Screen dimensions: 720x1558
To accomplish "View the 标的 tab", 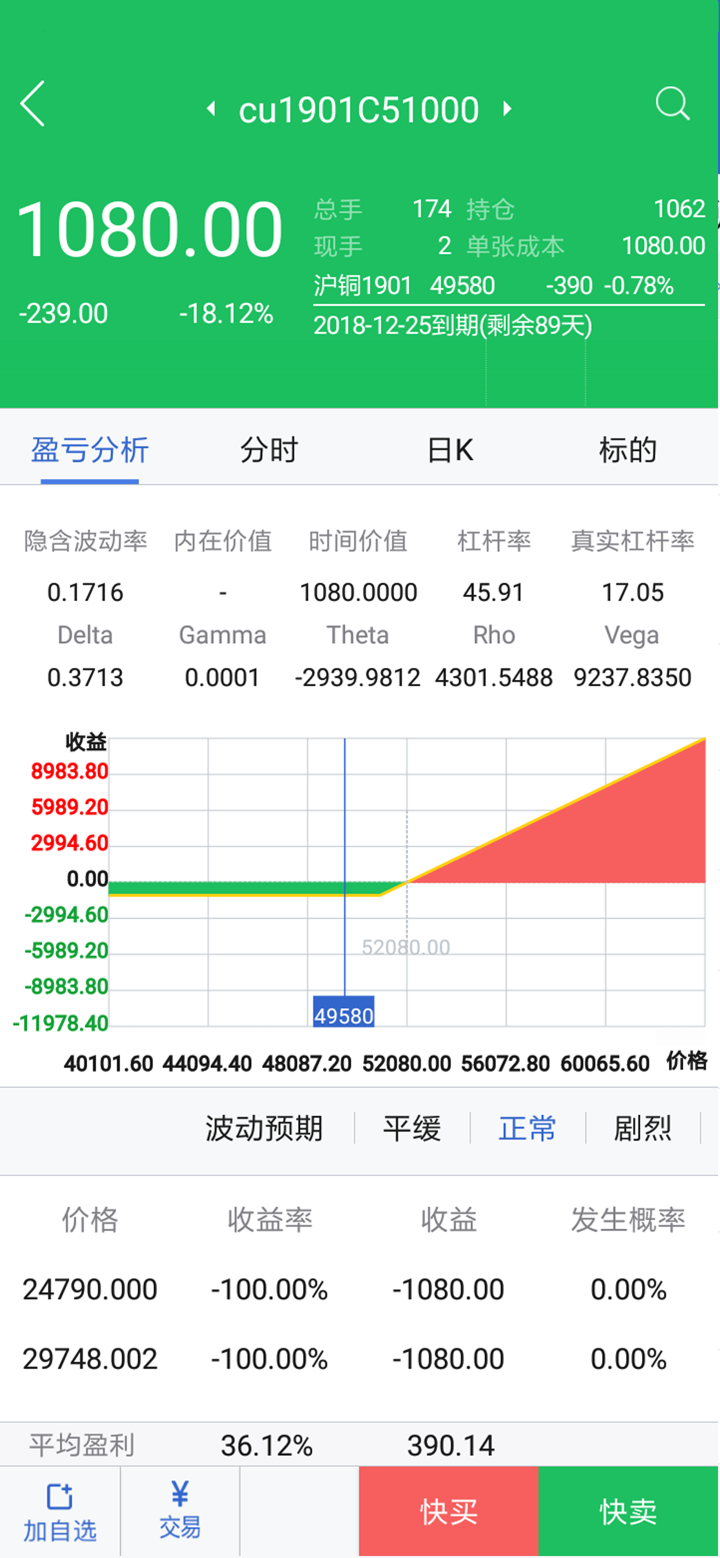I will point(628,450).
